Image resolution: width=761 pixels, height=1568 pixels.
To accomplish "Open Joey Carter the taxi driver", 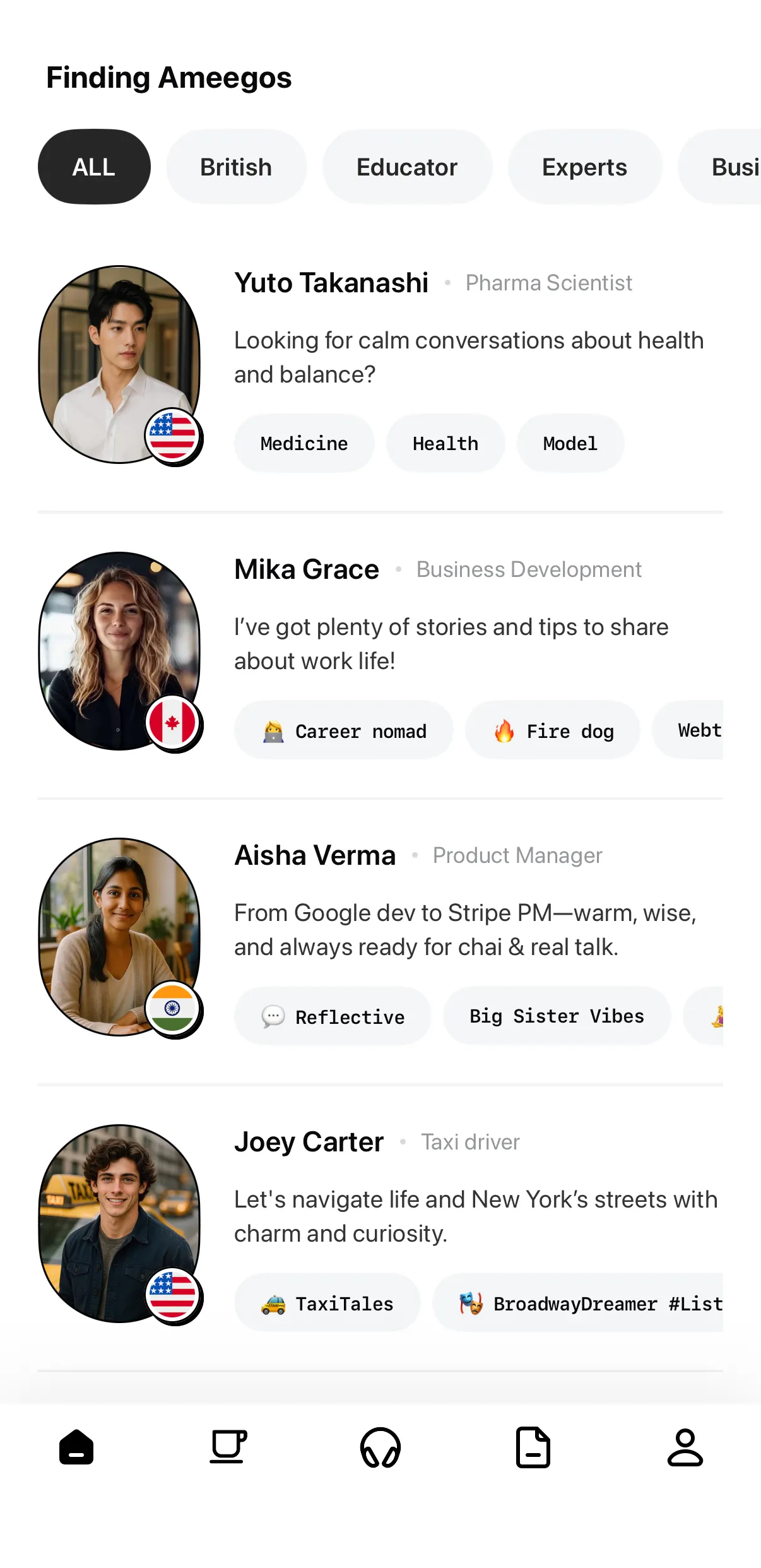I will [309, 1142].
